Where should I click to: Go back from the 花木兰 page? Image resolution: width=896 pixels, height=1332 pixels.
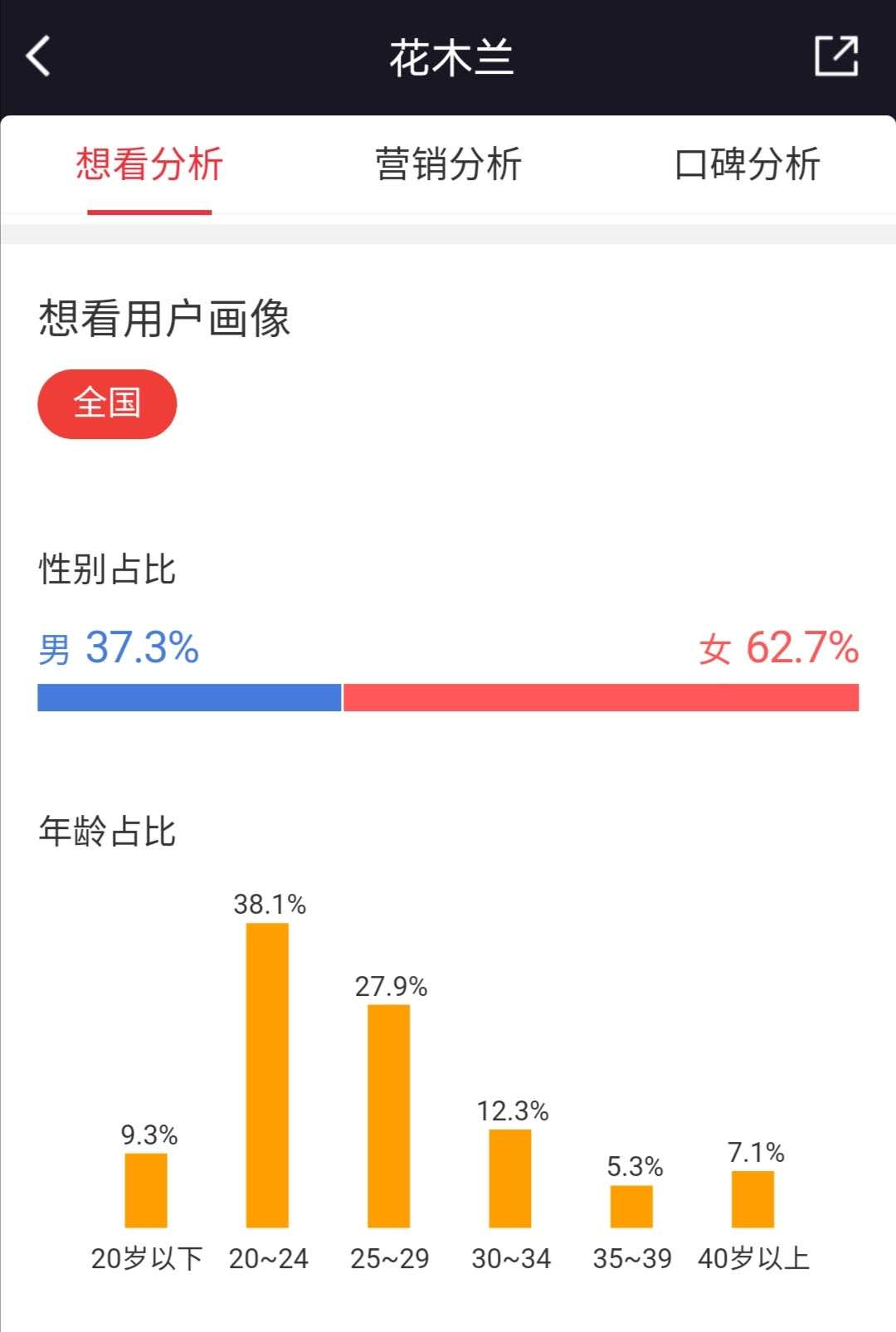pos(38,56)
